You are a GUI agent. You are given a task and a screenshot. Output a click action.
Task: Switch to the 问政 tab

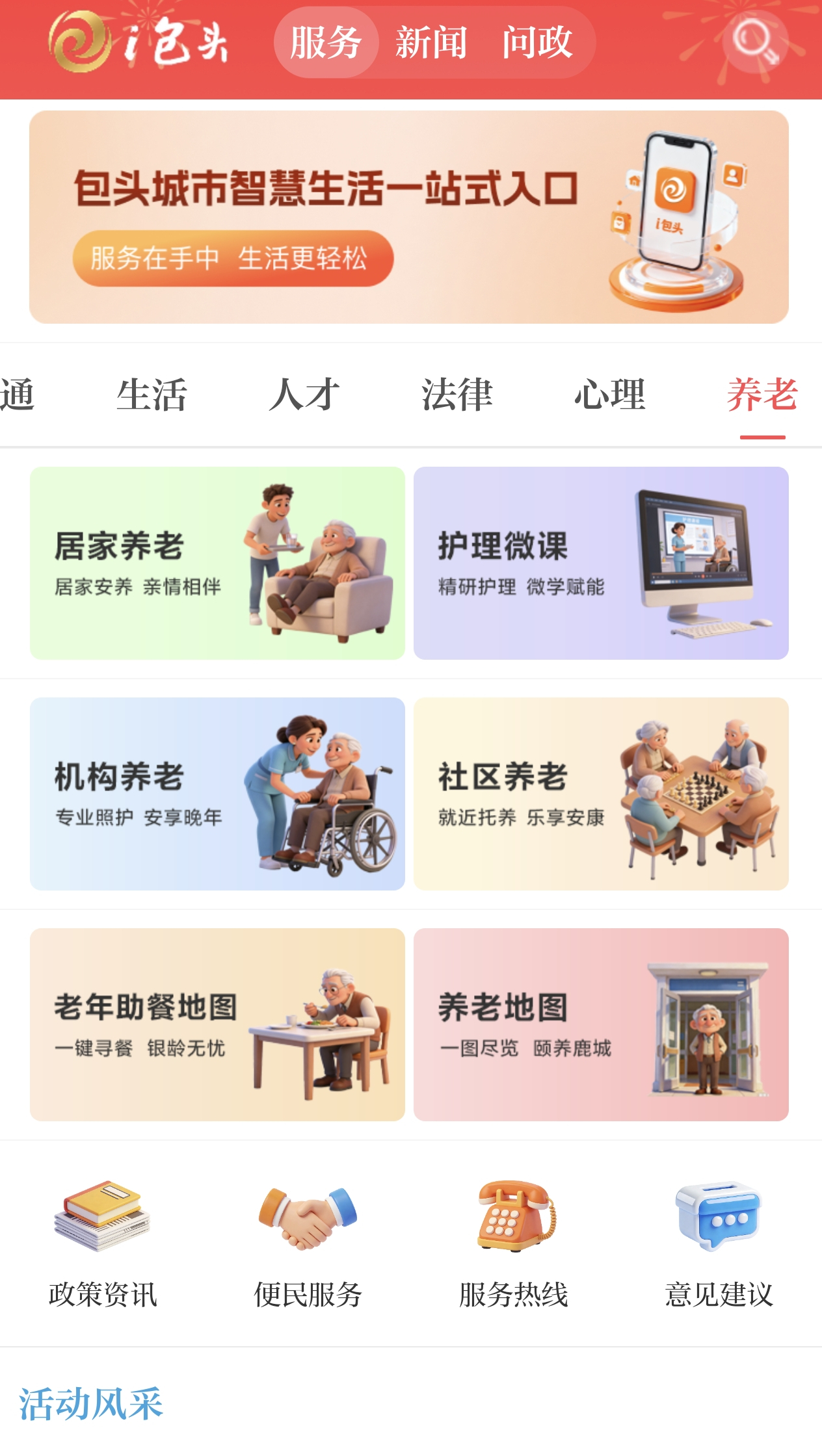click(x=537, y=43)
